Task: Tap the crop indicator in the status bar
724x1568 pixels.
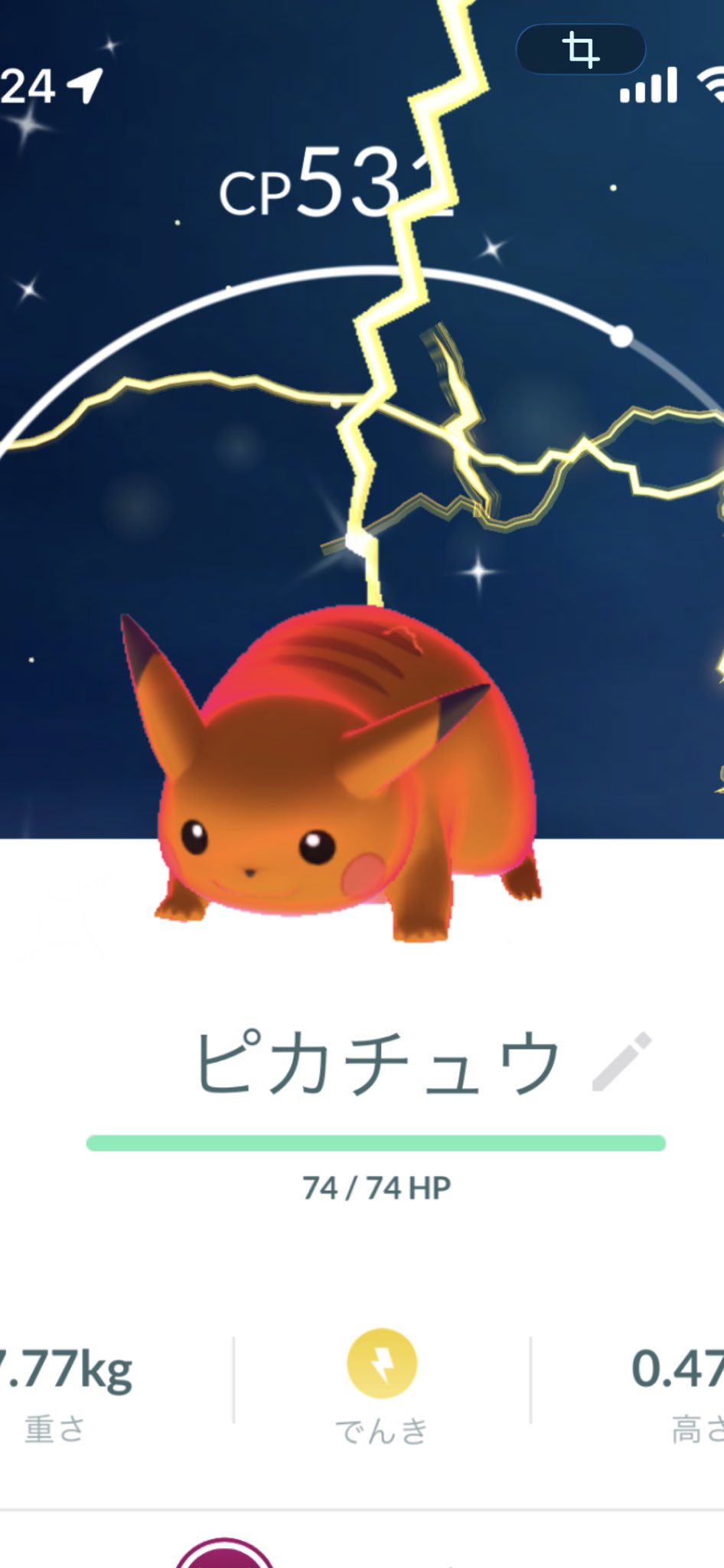Action: [x=581, y=51]
